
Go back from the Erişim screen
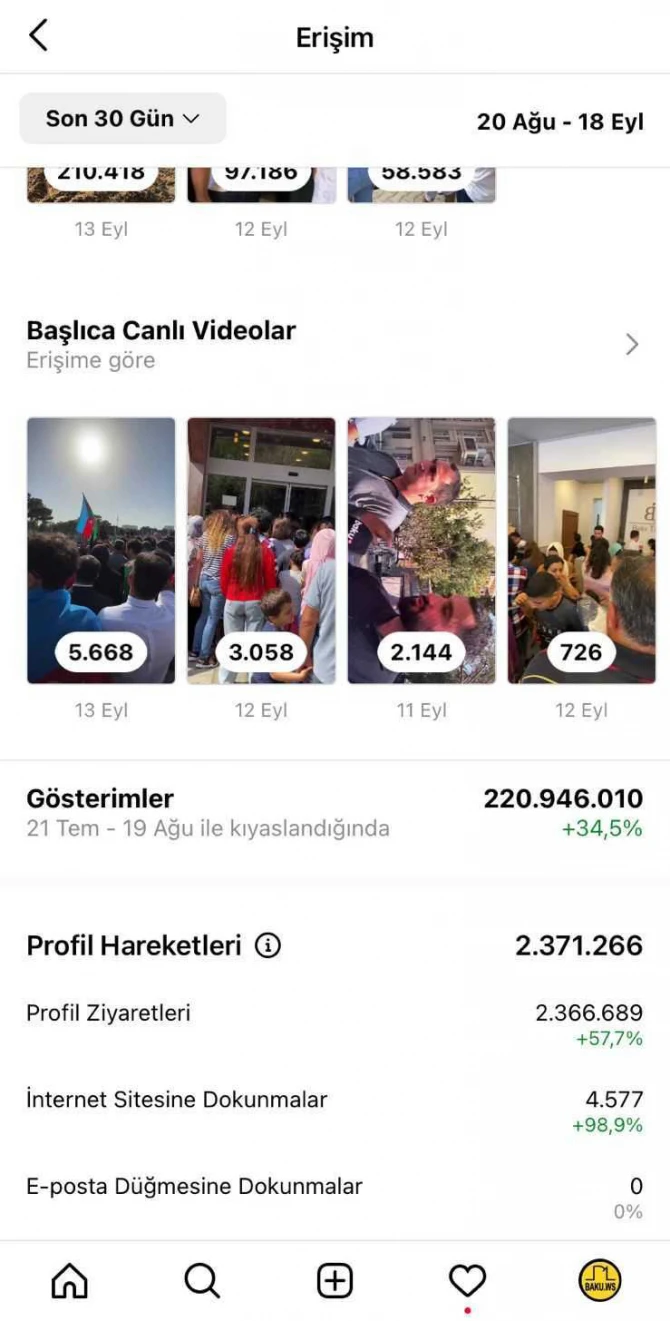coord(38,37)
